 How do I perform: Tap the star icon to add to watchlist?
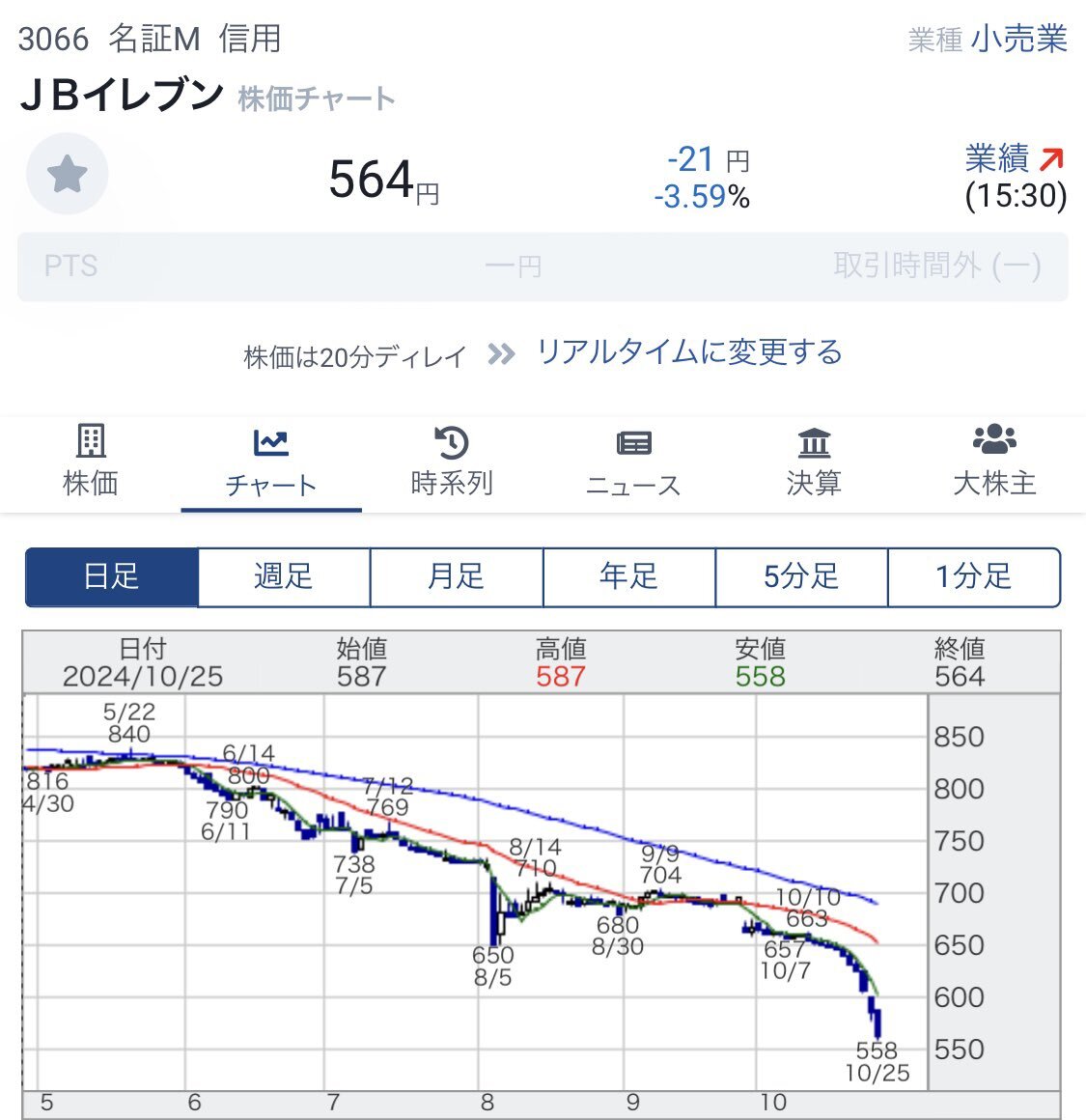click(67, 175)
